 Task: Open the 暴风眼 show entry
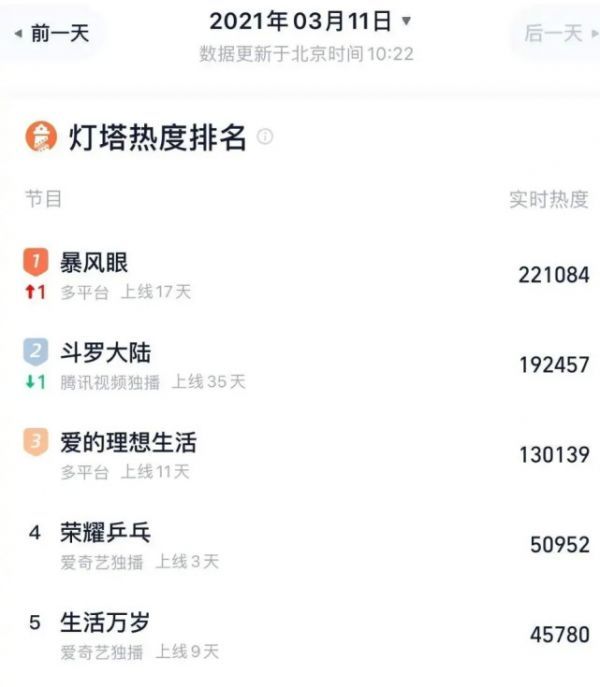coord(94,263)
